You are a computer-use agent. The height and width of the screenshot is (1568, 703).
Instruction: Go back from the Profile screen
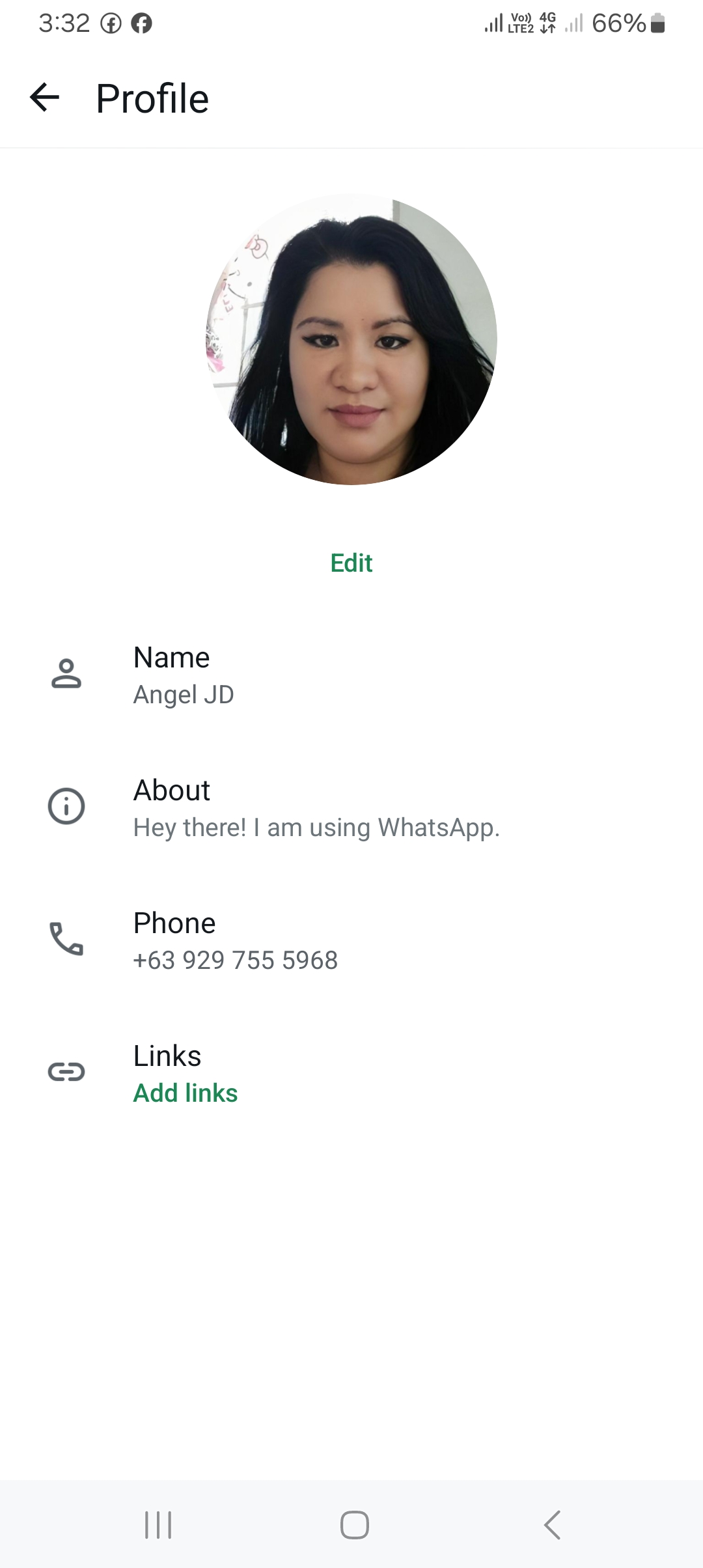[x=45, y=98]
